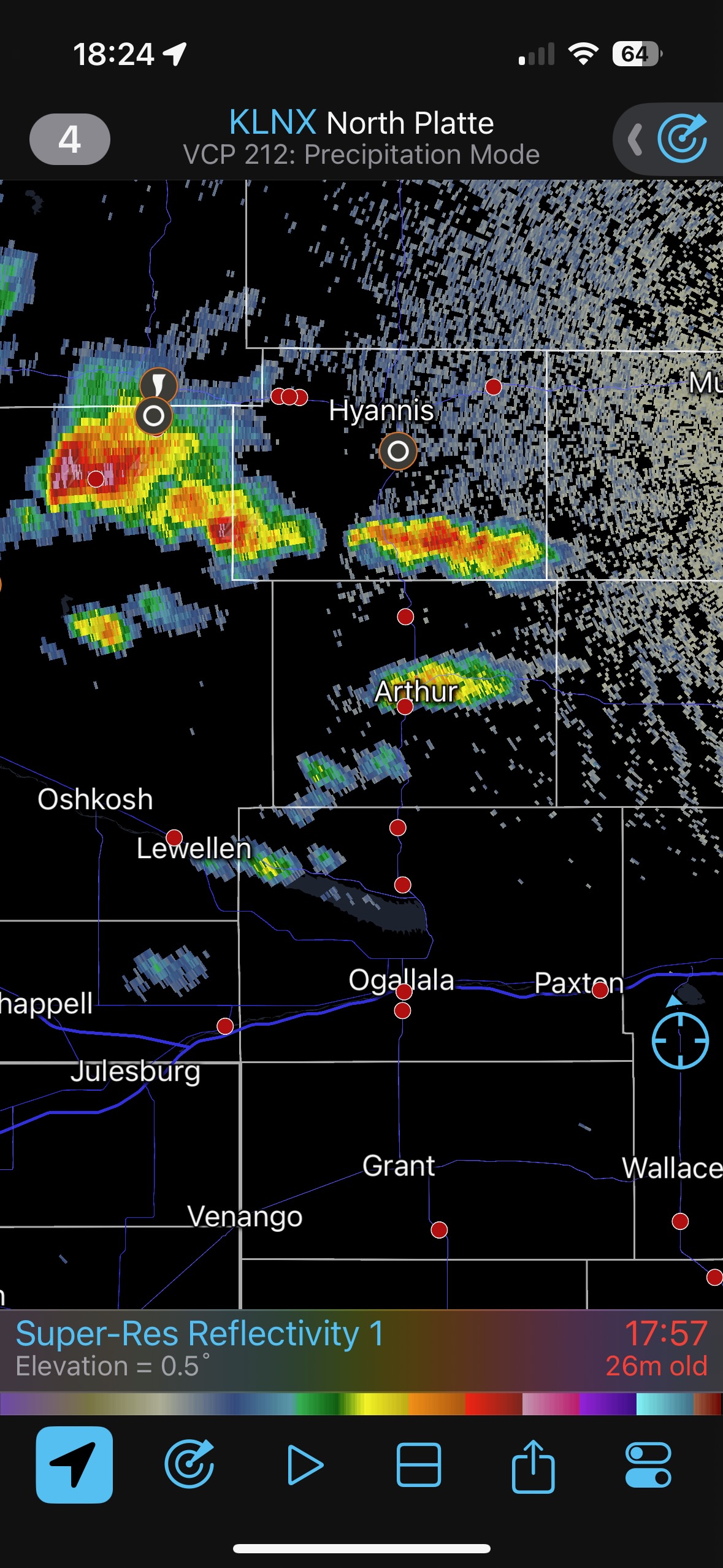This screenshot has width=723, height=1568.
Task: Open the settings toggles menu
Action: (648, 1465)
